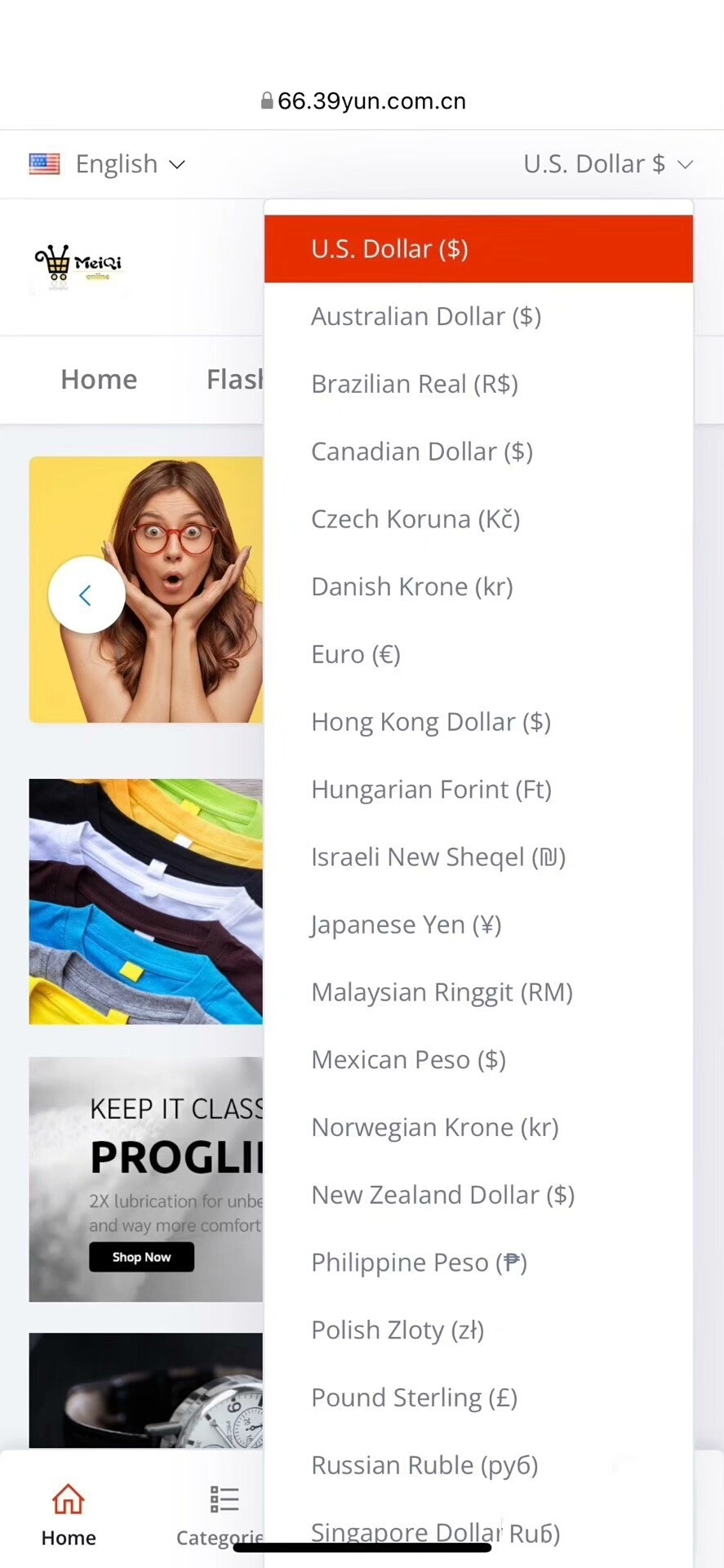Select Hungarian Forint (Ft)
This screenshot has height=1568, width=724.
point(431,790)
